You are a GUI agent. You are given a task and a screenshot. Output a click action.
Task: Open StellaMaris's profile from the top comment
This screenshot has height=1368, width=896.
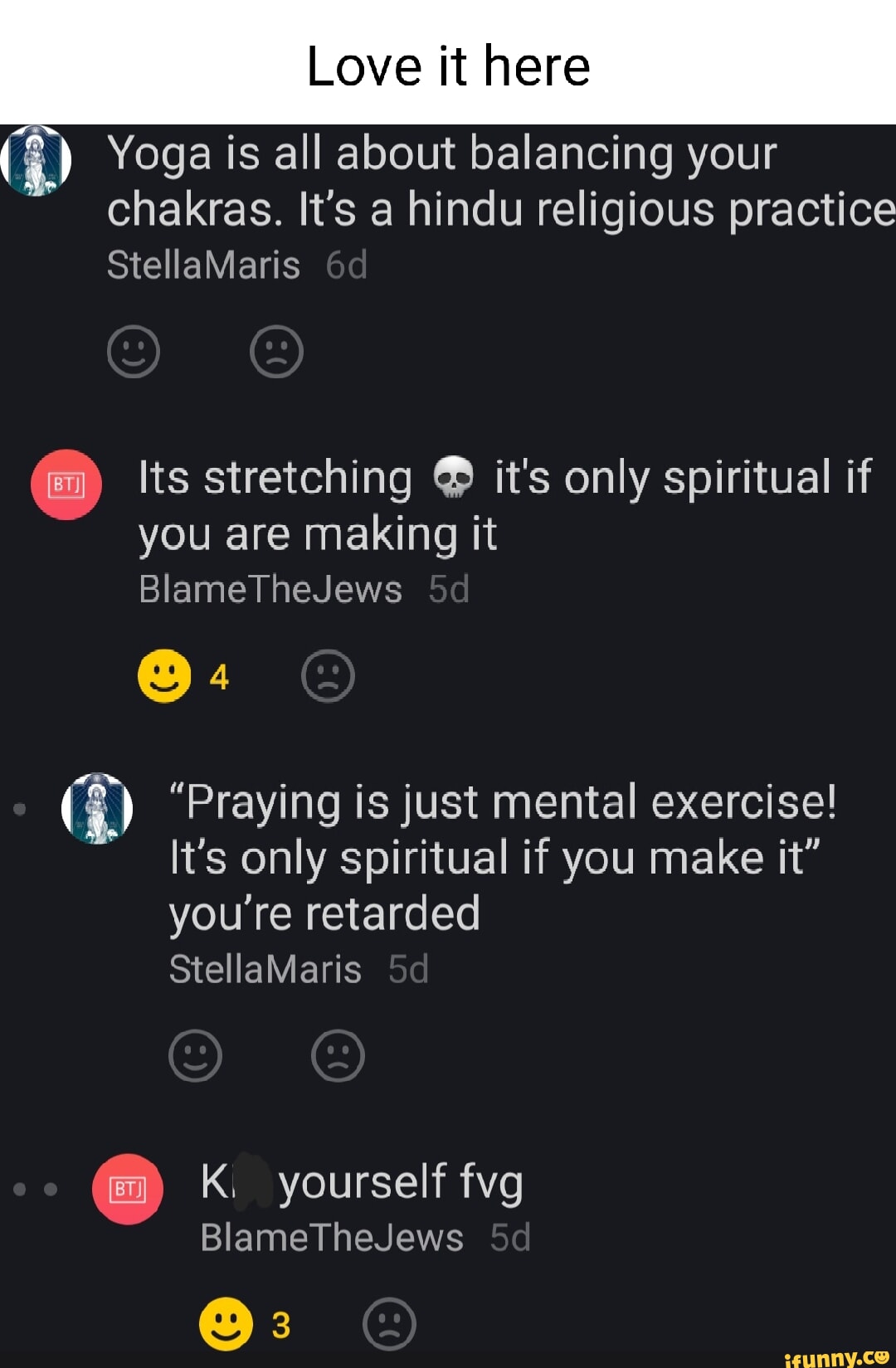coord(37,162)
